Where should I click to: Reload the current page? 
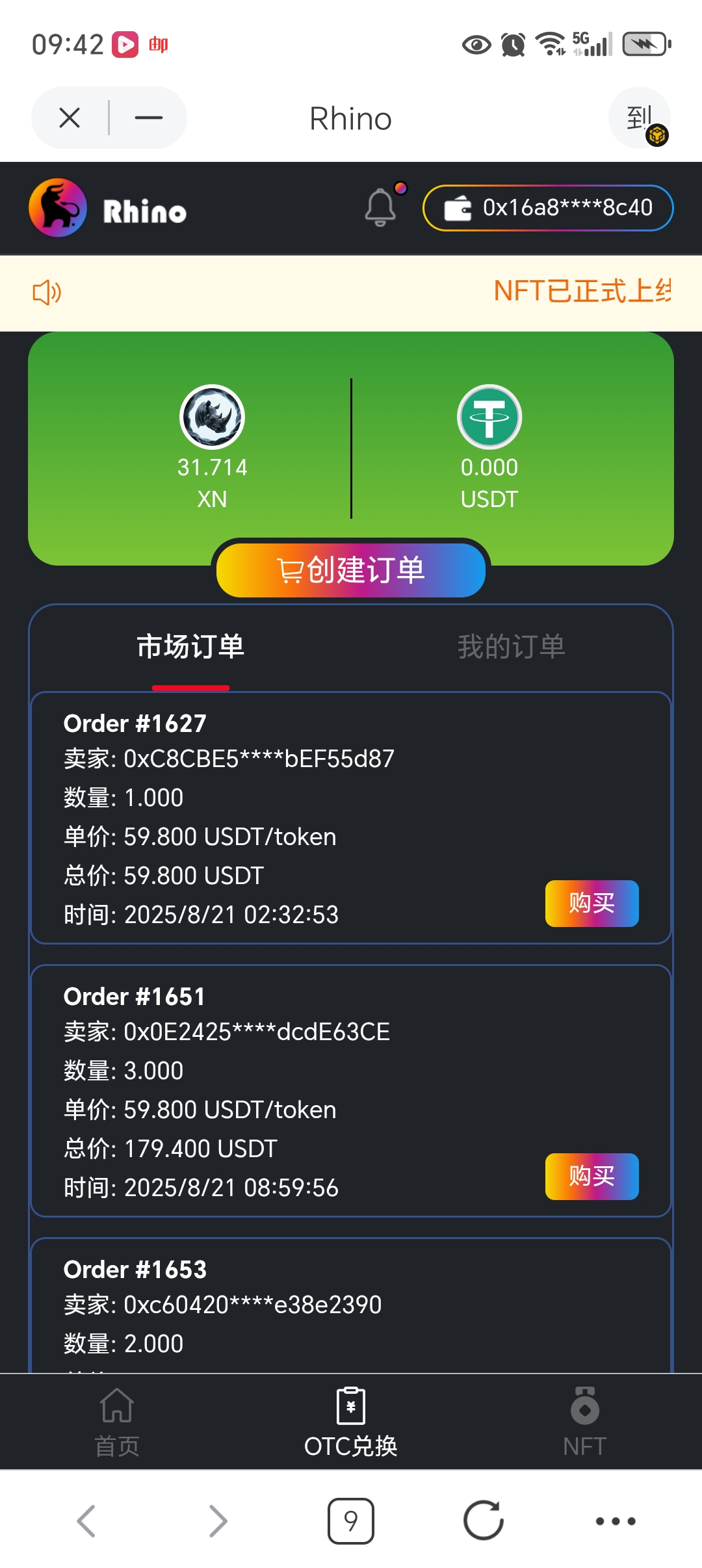click(x=484, y=1521)
